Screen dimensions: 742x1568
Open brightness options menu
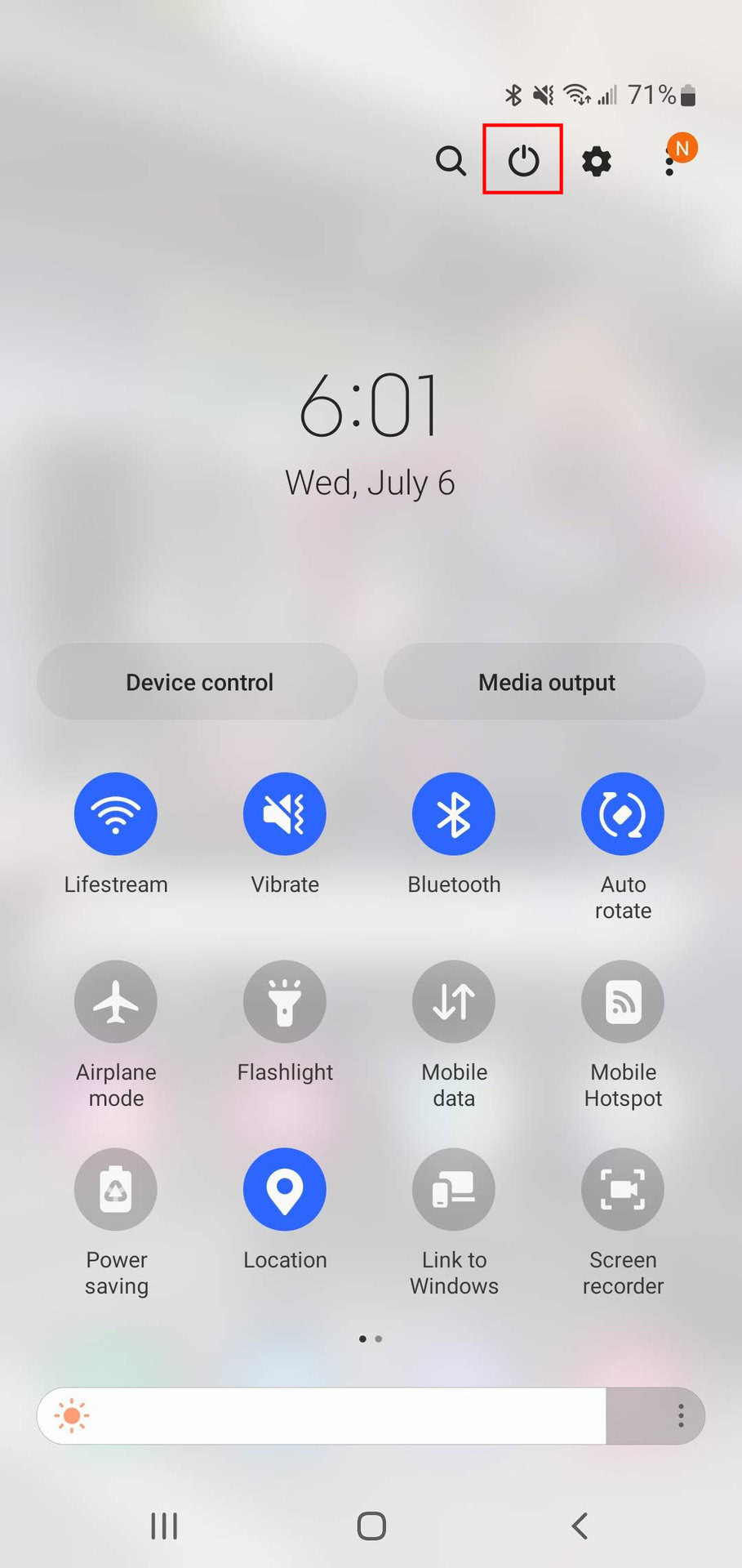tap(681, 1416)
